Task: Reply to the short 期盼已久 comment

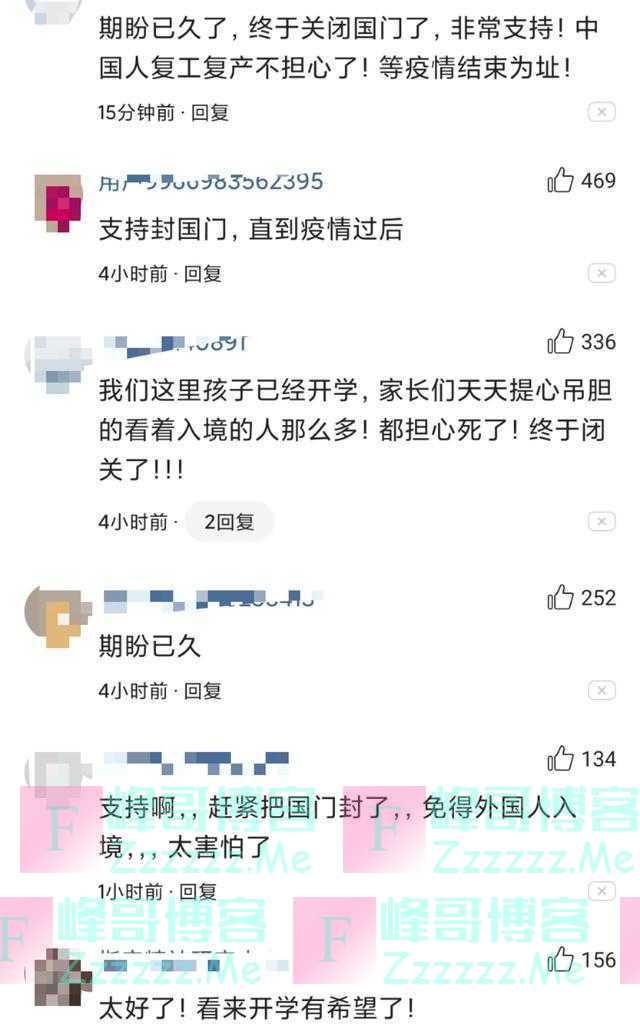Action: tap(202, 690)
